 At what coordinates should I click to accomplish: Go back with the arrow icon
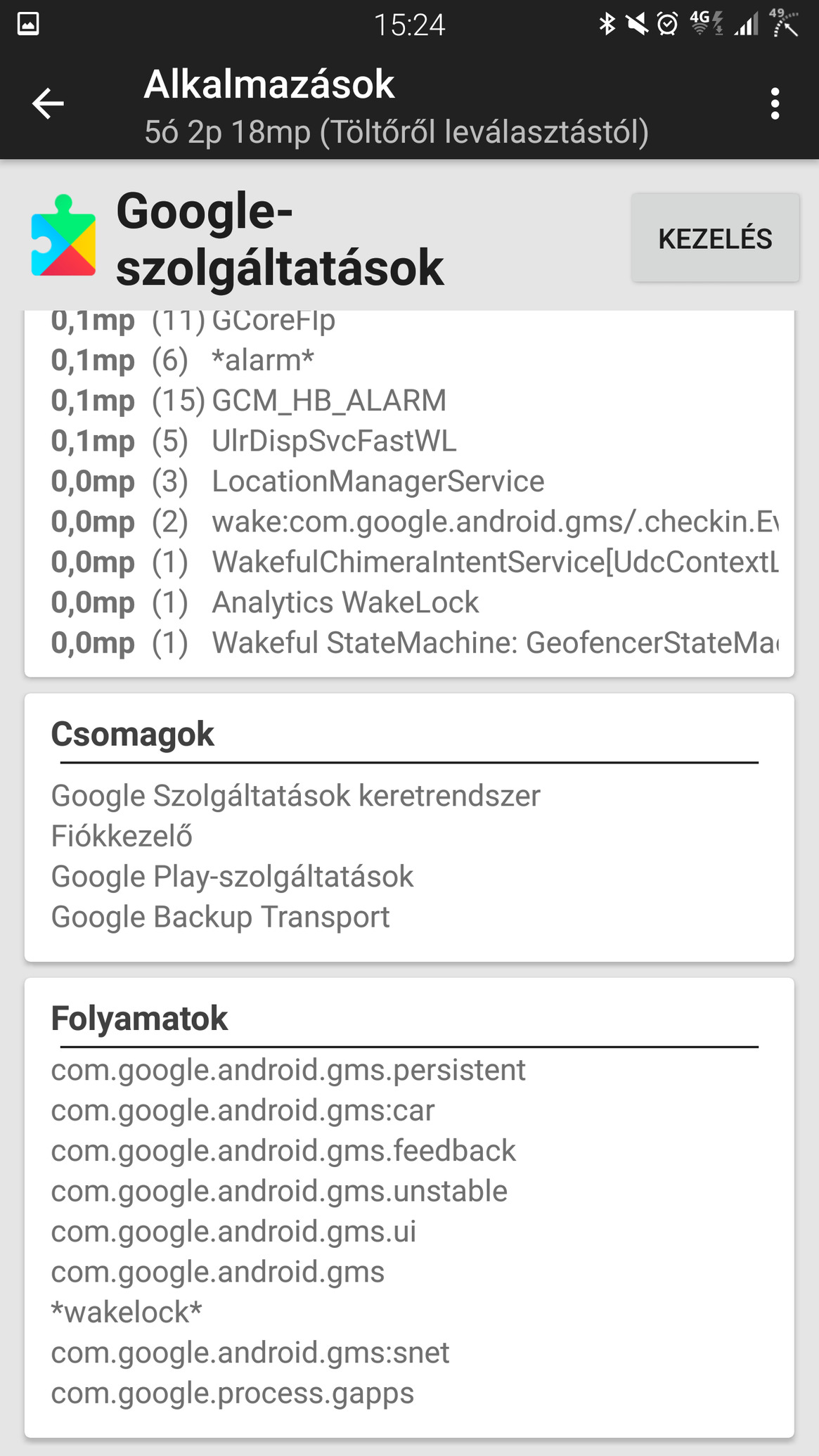[x=48, y=104]
